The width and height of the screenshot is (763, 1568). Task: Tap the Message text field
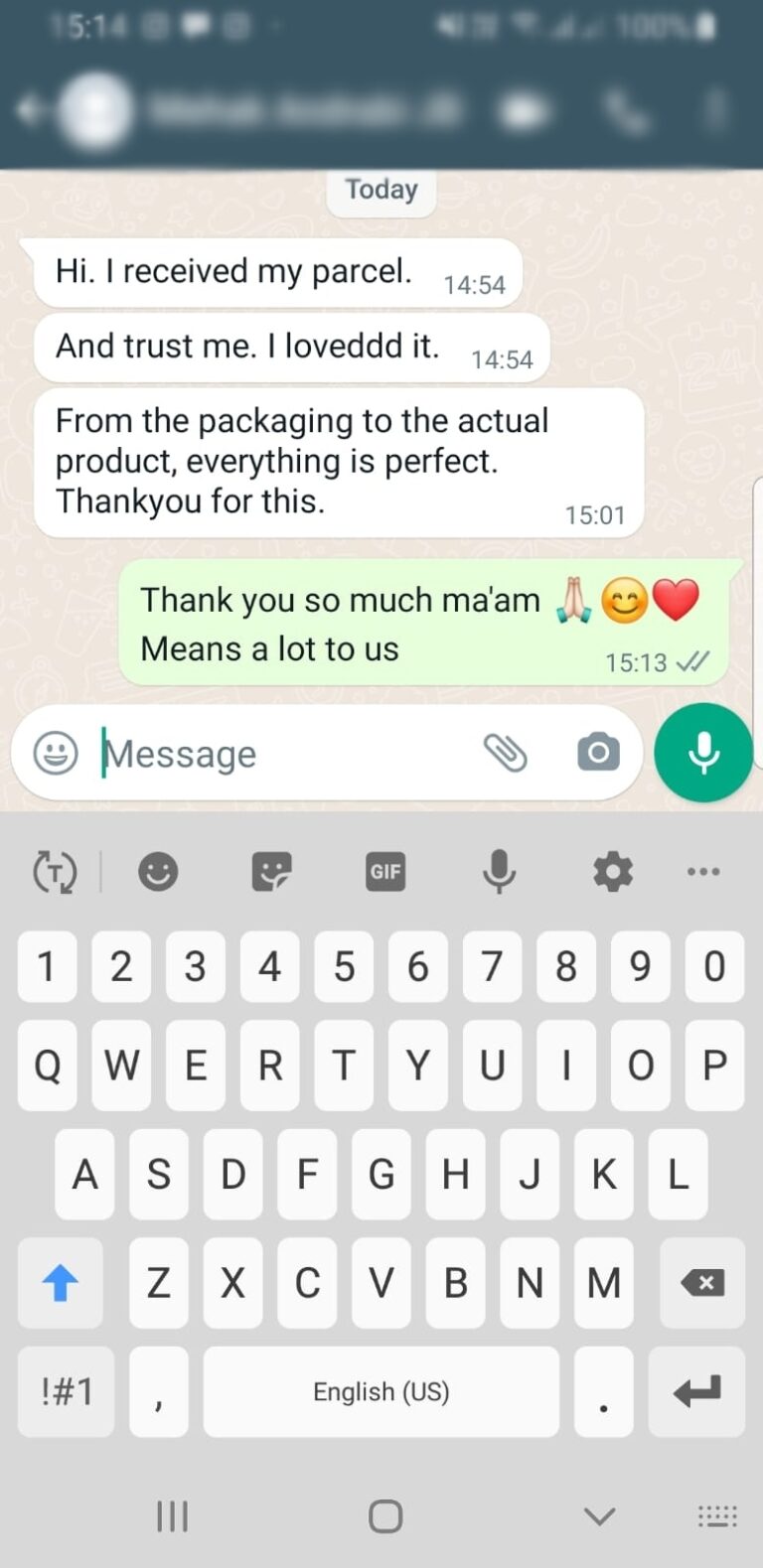coord(288,755)
